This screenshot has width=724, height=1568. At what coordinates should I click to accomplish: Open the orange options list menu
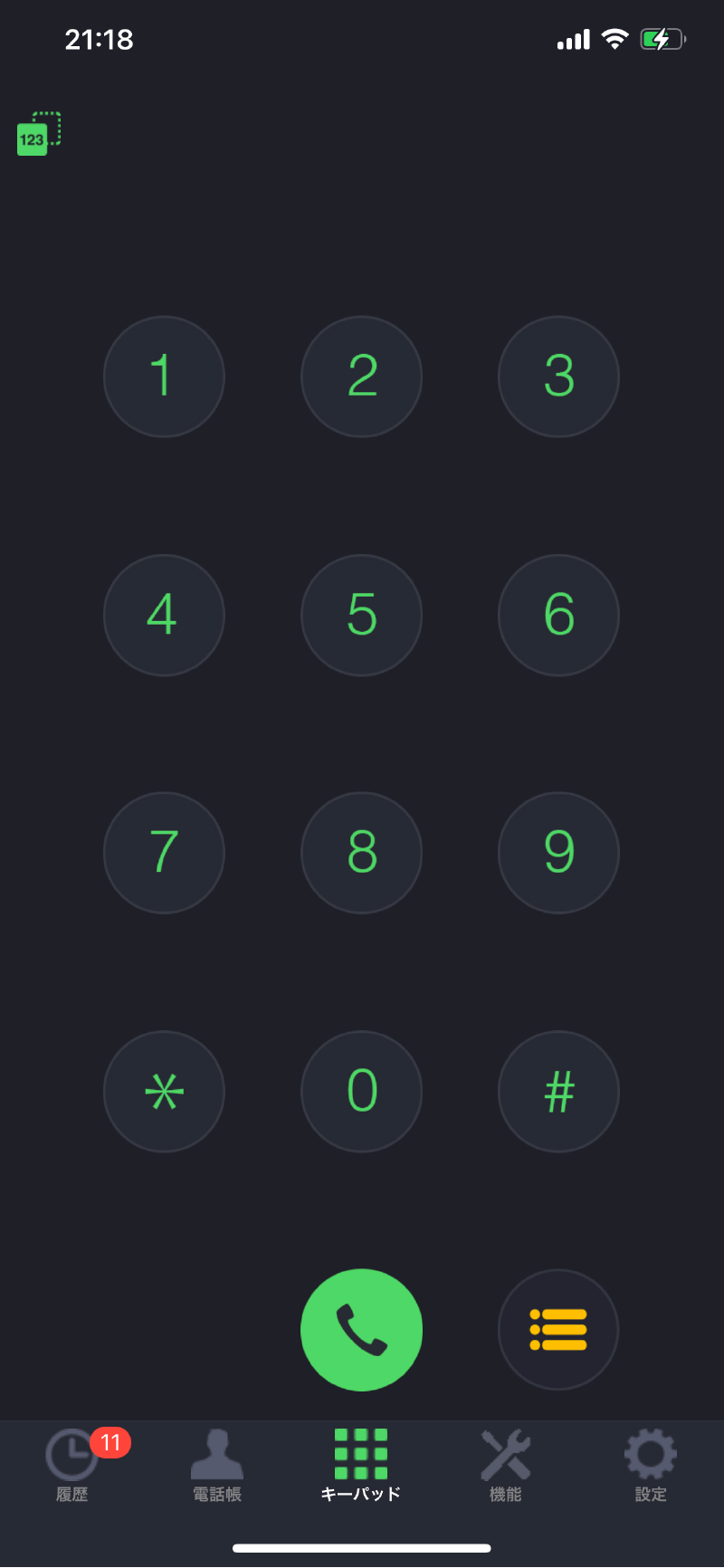pyautogui.click(x=558, y=1329)
